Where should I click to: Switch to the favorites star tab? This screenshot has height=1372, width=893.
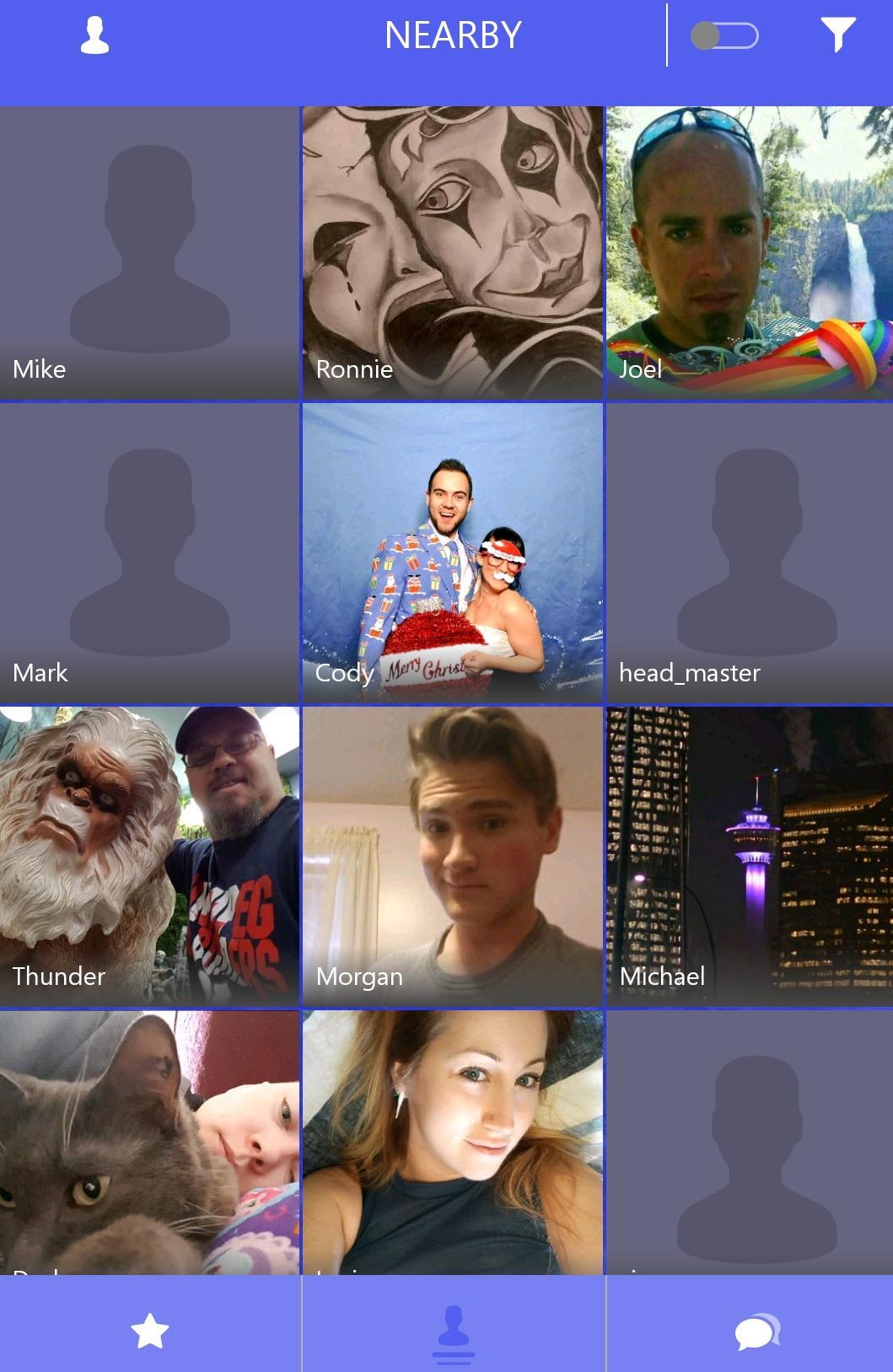pos(150,1331)
